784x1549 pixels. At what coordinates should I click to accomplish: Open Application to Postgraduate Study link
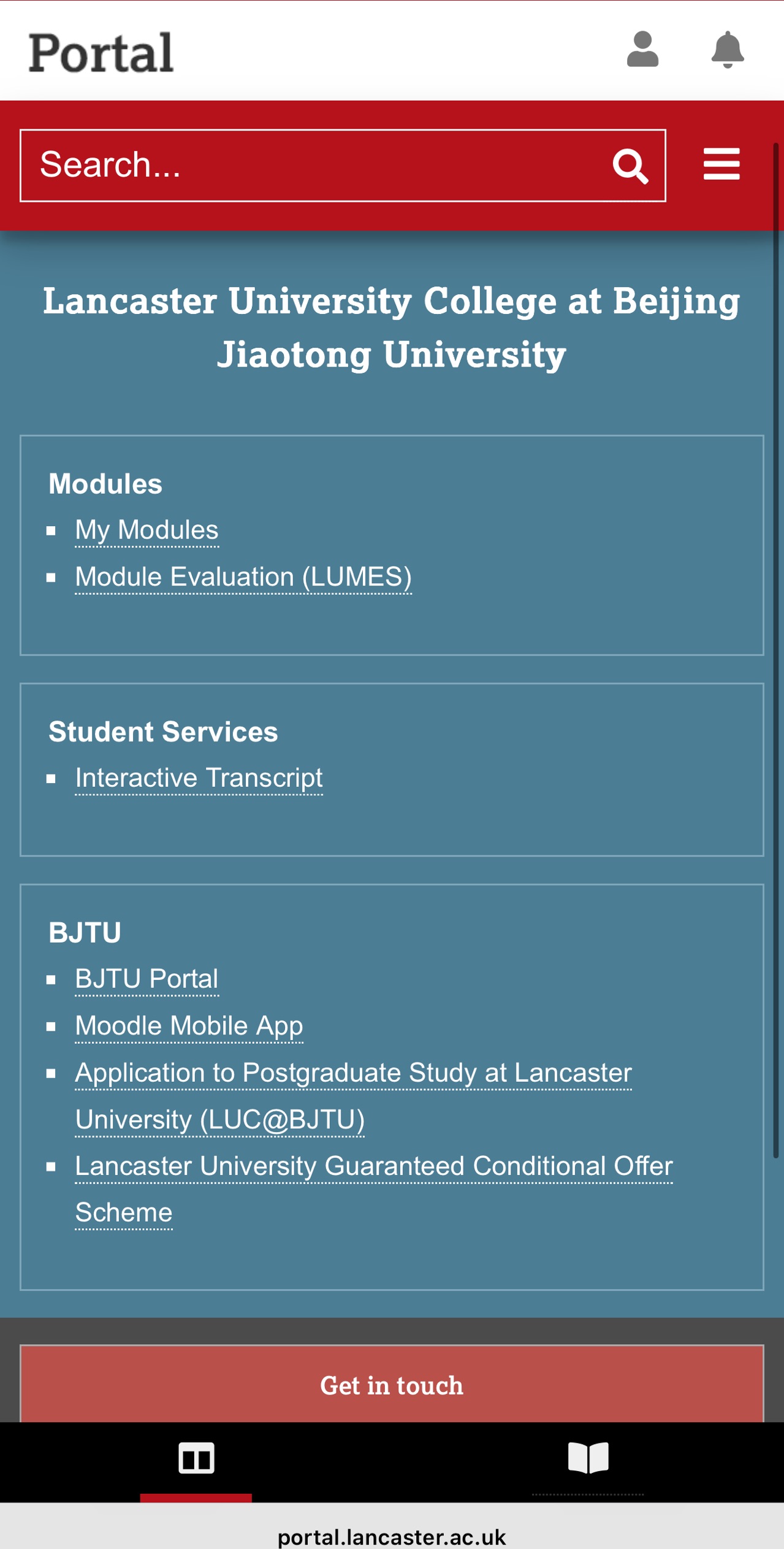click(x=353, y=1096)
